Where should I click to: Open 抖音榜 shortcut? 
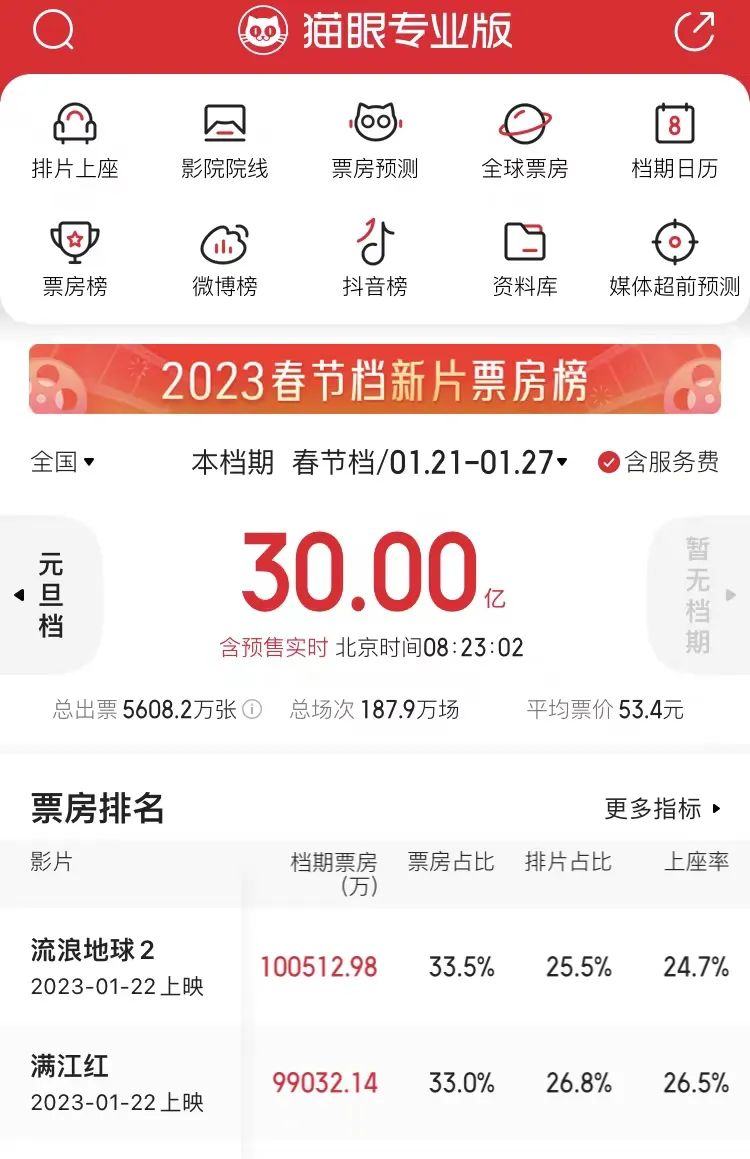pyautogui.click(x=375, y=259)
